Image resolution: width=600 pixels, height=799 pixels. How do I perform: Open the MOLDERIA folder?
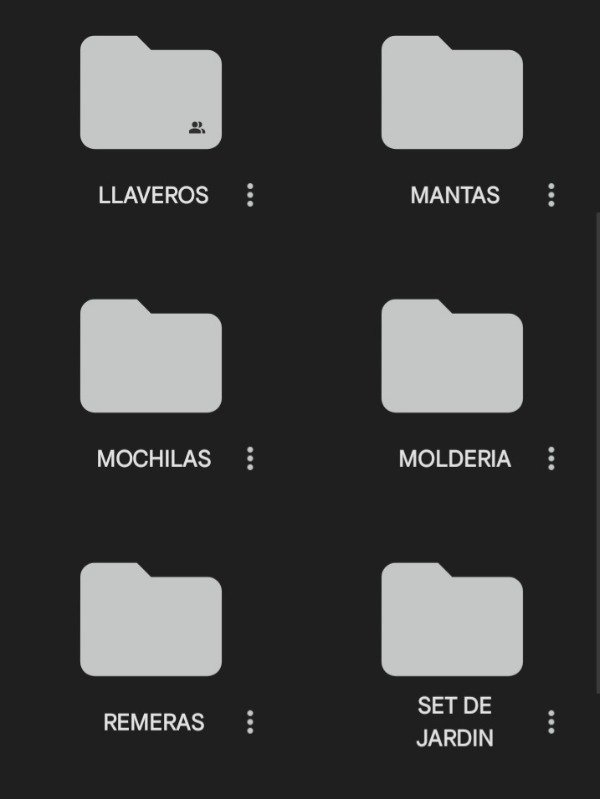452,357
